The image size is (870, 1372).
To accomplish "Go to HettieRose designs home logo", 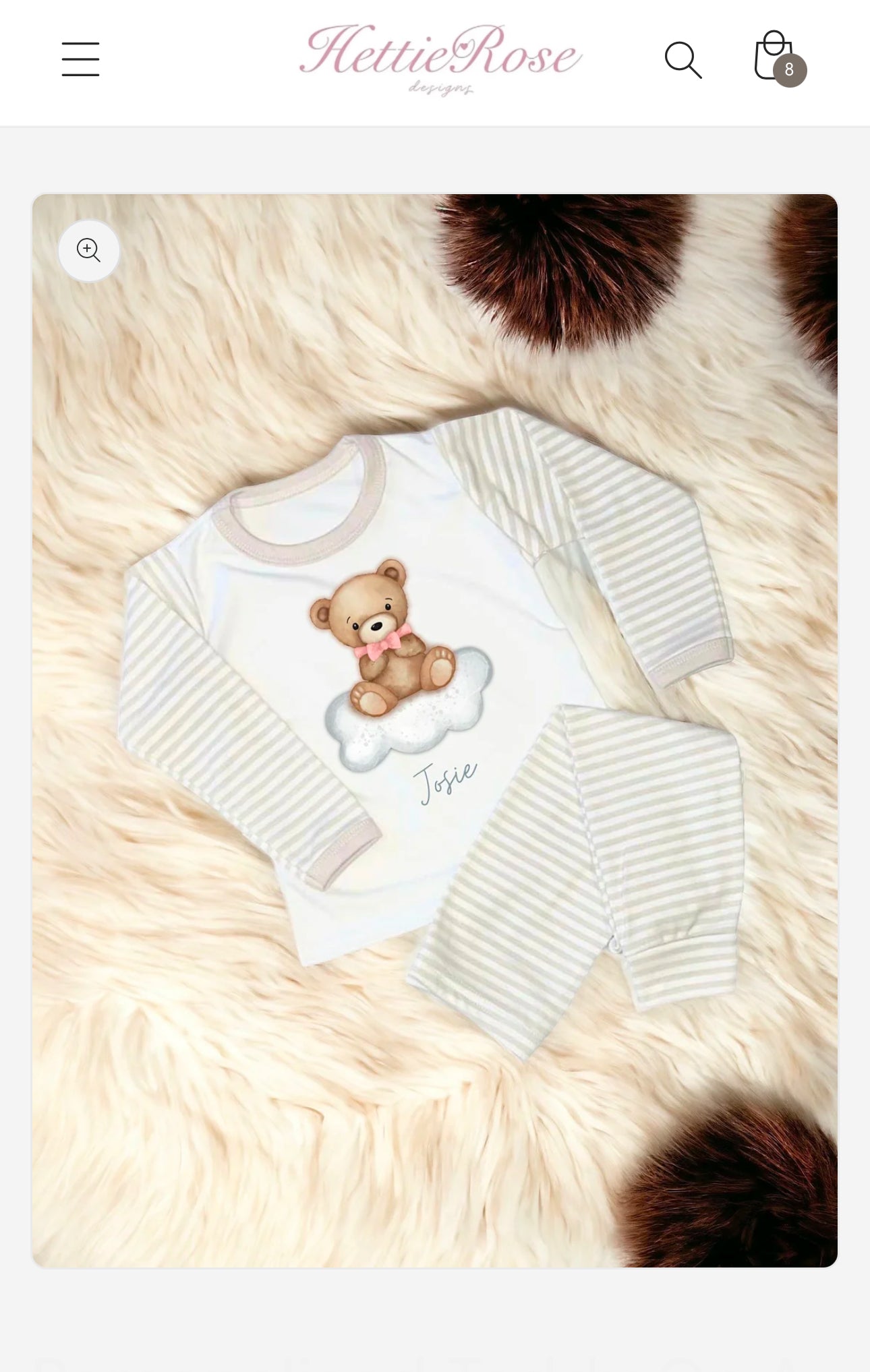I will point(440,59).
